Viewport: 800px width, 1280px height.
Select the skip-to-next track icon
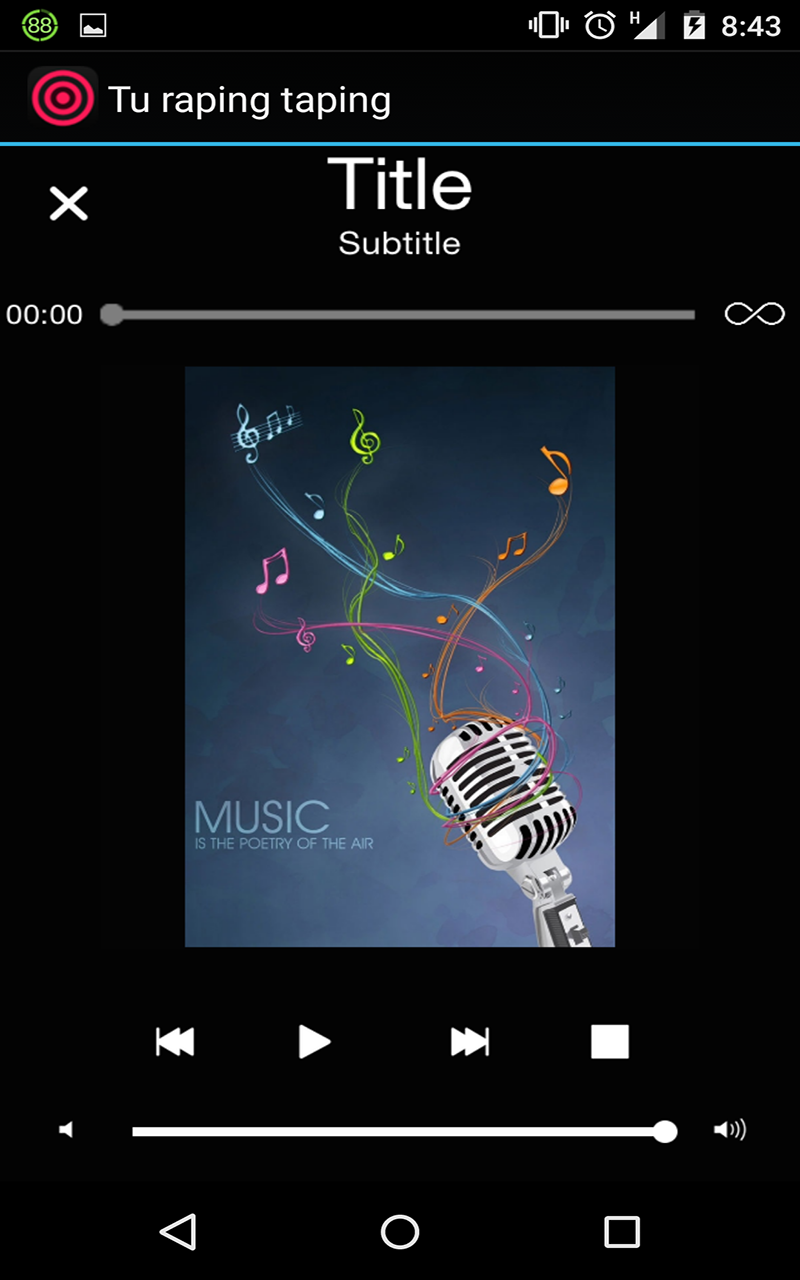[x=468, y=1042]
